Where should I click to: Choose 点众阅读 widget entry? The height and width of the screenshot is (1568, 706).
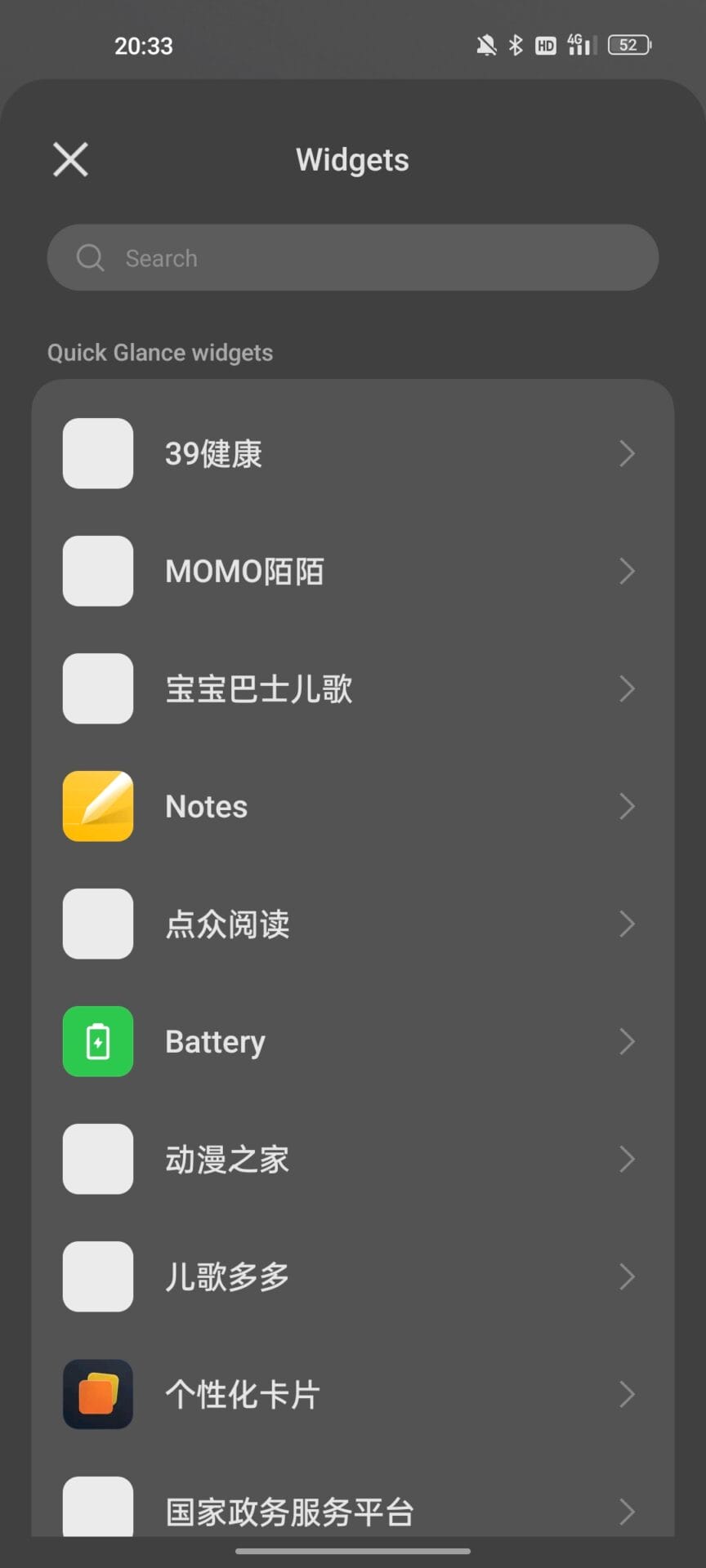[353, 924]
